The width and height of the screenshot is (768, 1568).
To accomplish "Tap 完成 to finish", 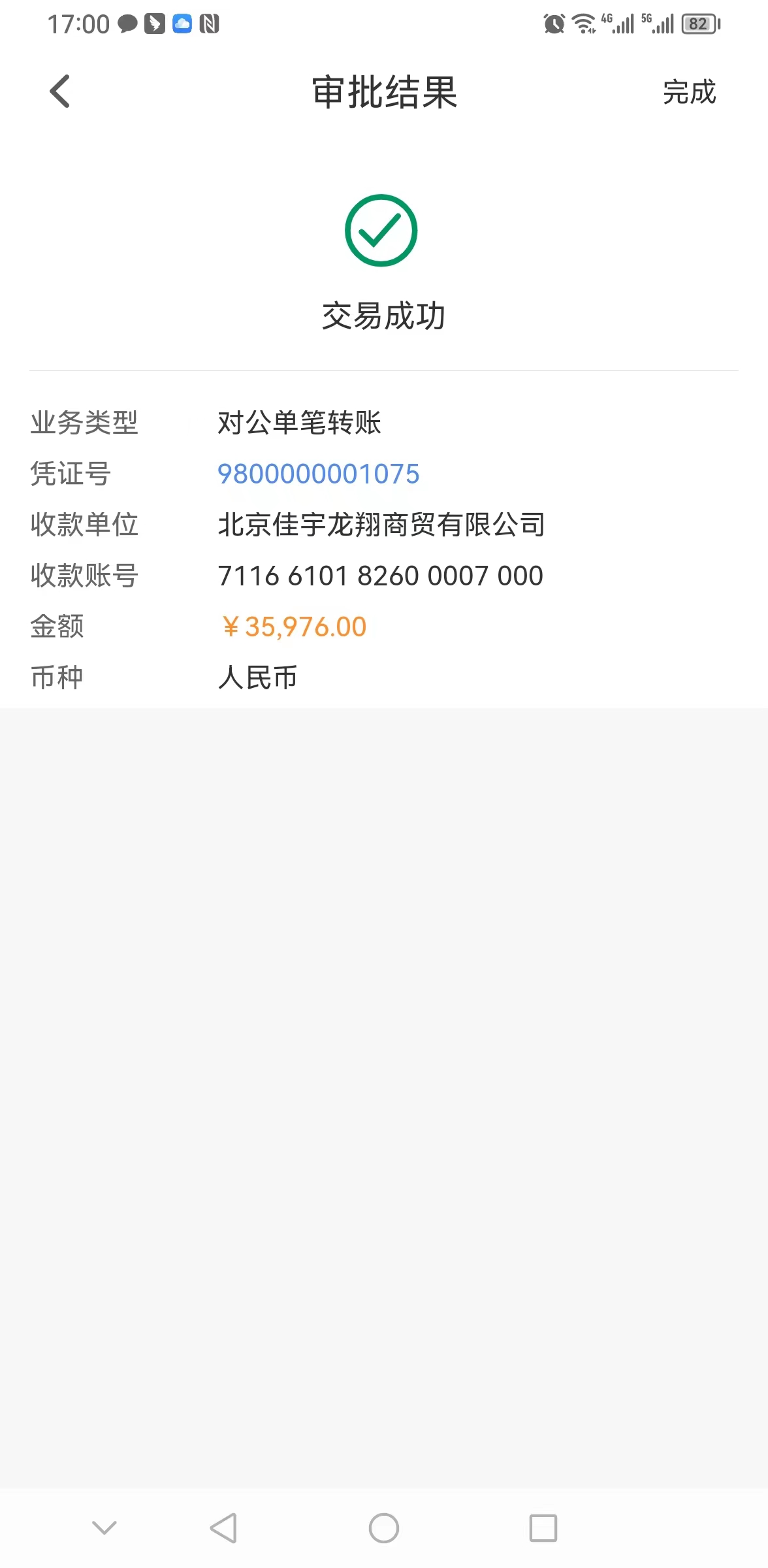I will pyautogui.click(x=689, y=92).
